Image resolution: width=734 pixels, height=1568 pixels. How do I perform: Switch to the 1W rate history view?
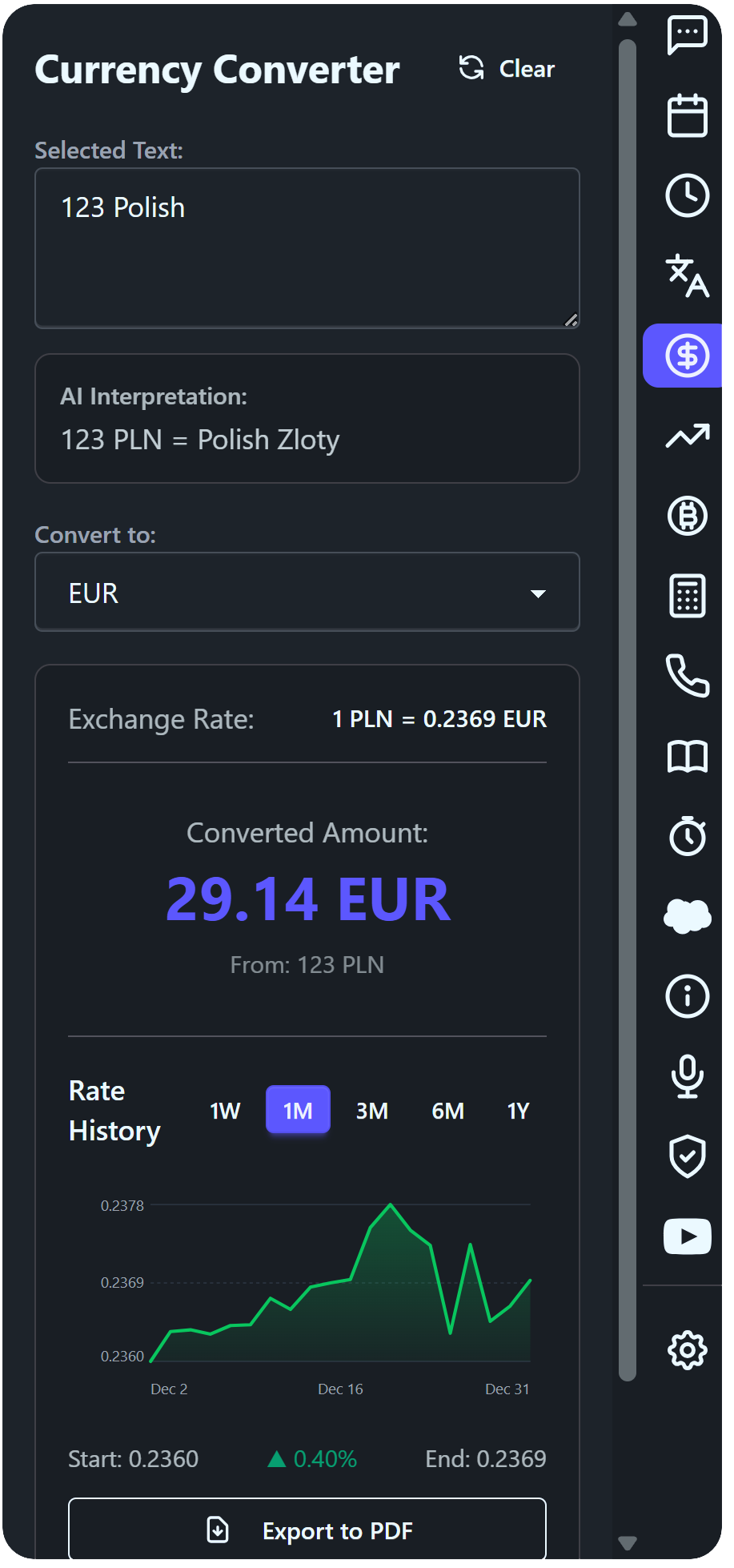pyautogui.click(x=224, y=1110)
